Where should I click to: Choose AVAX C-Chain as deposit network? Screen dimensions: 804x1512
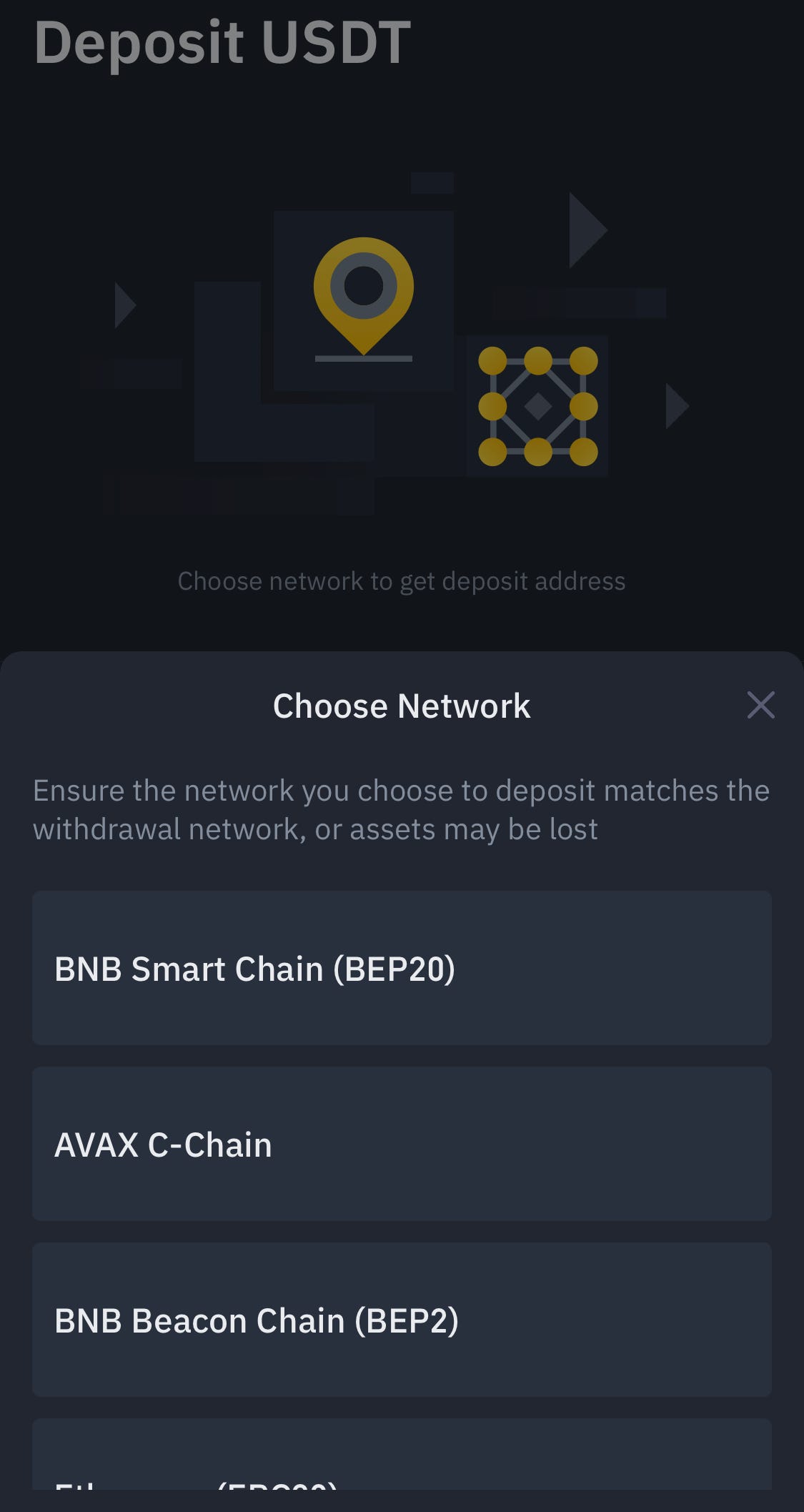[402, 1145]
